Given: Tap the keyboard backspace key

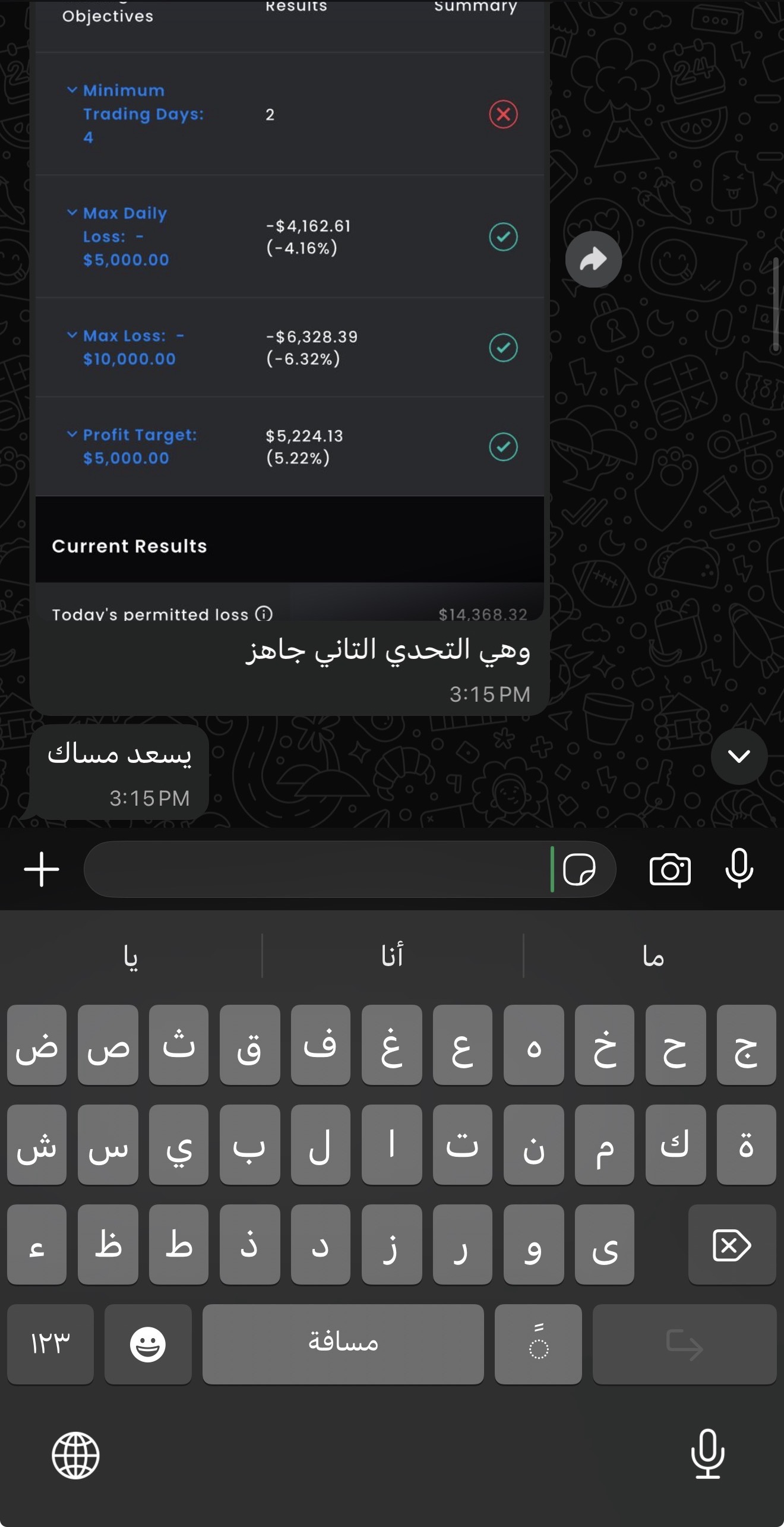Looking at the screenshot, I should tap(732, 1245).
